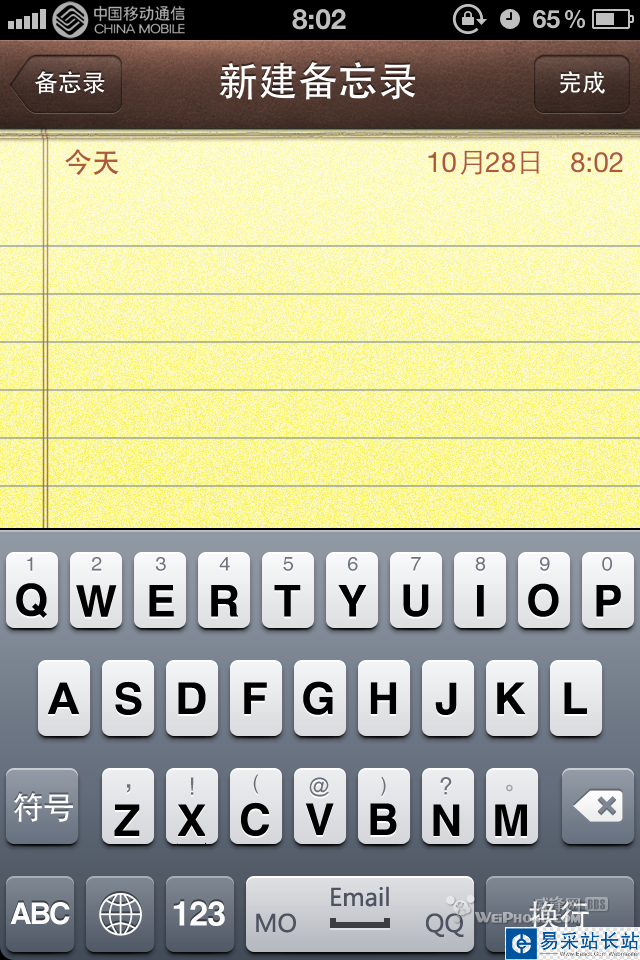Type the letter P
The image size is (640, 960).
(x=608, y=591)
